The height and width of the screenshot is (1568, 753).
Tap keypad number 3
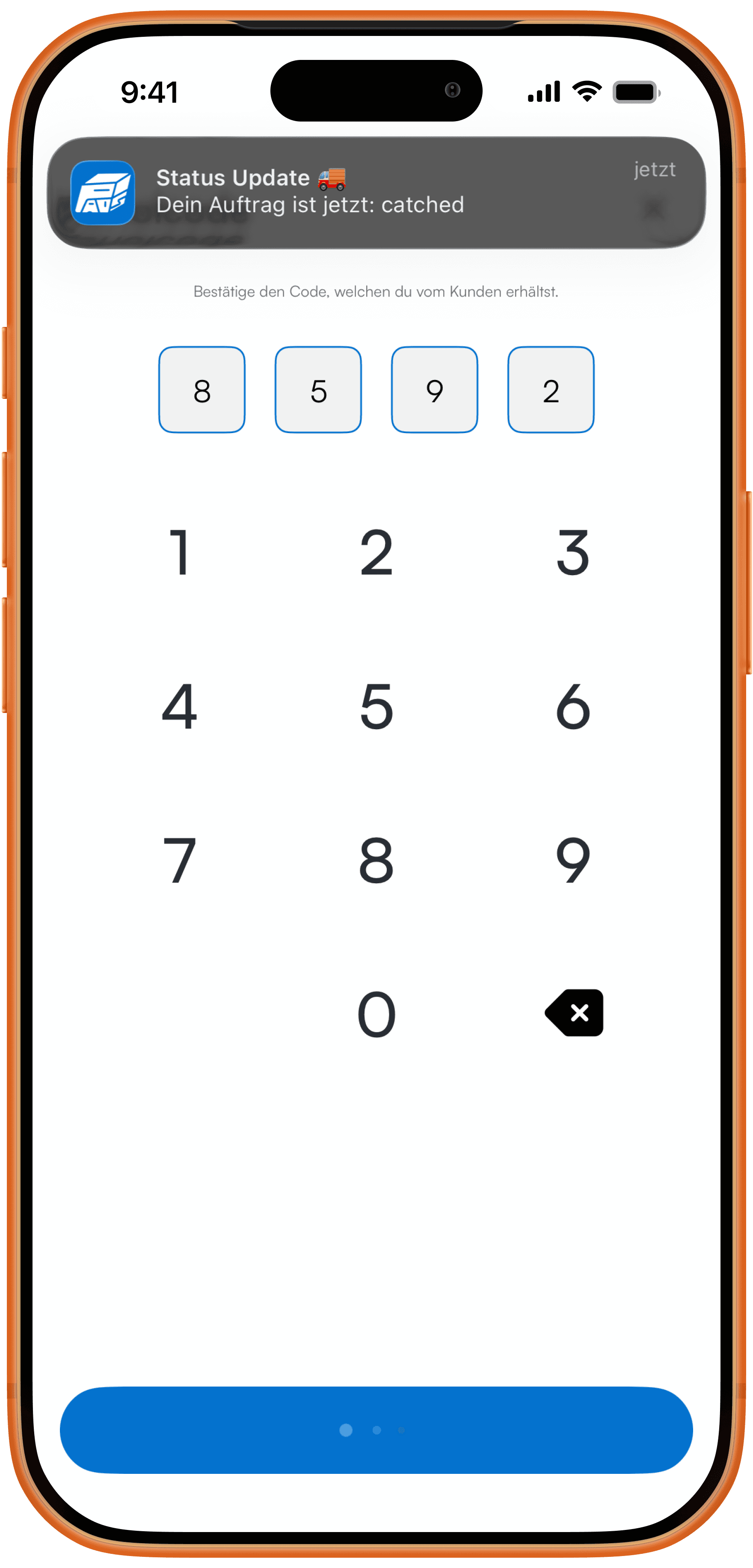pos(573,552)
